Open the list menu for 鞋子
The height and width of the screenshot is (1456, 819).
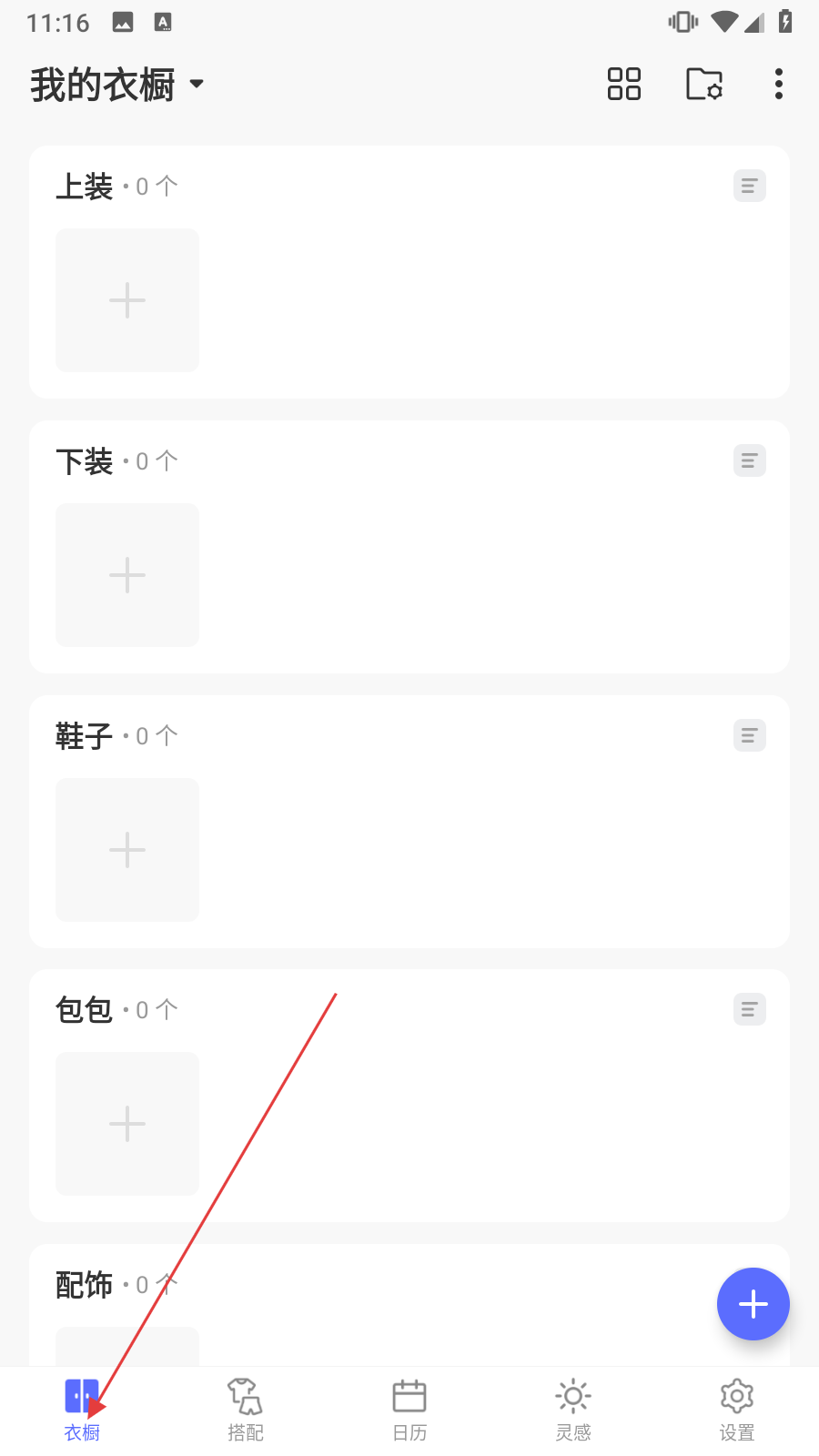point(750,735)
